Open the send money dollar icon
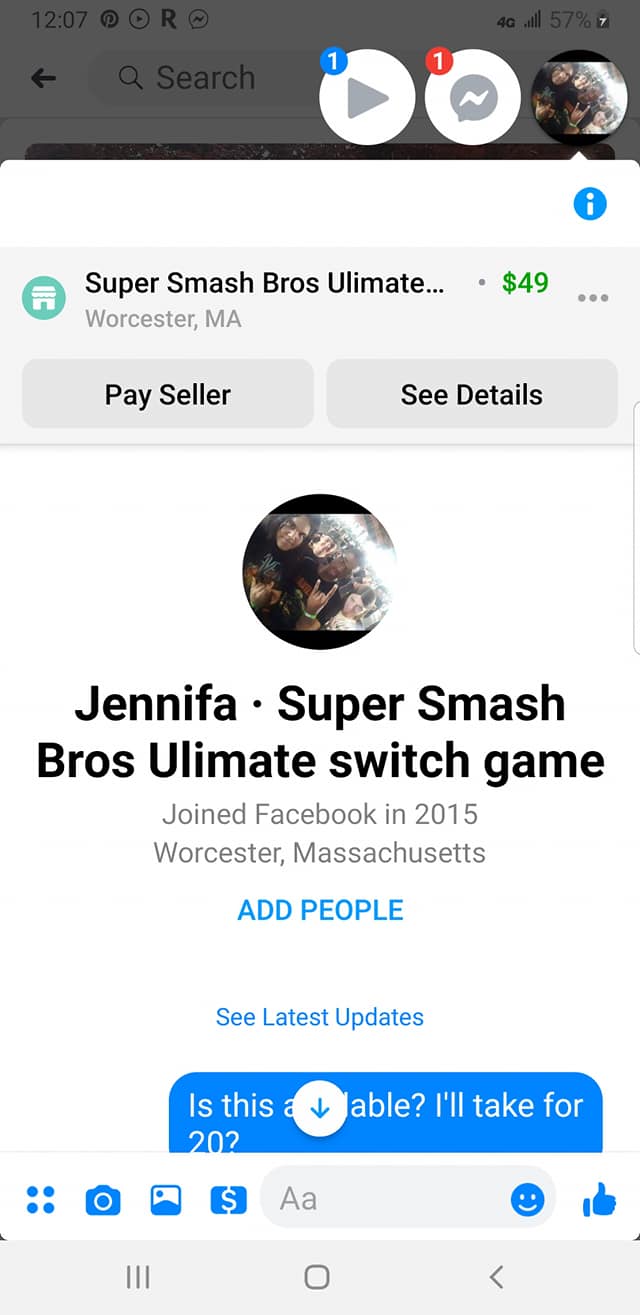The height and width of the screenshot is (1315, 640). coord(228,1199)
